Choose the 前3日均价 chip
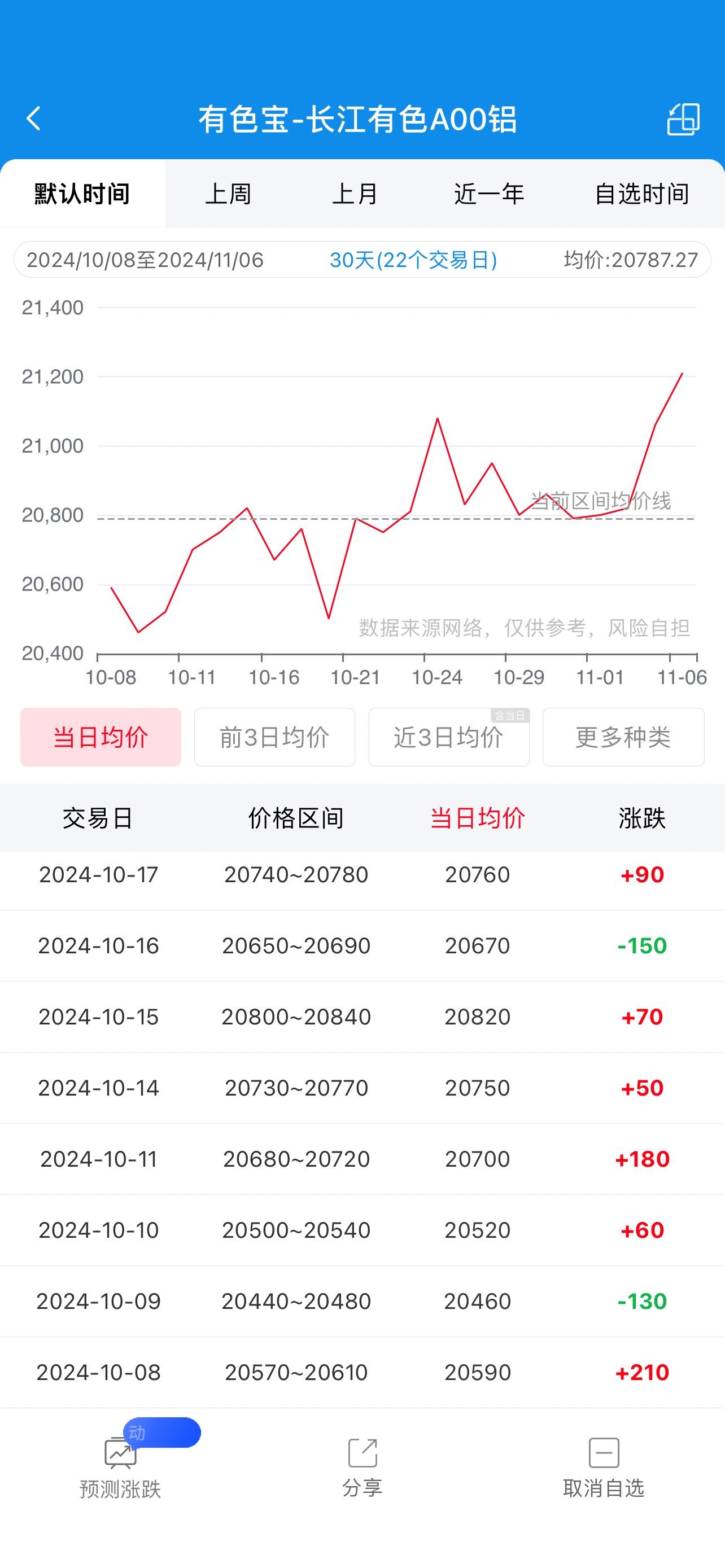 [274, 737]
